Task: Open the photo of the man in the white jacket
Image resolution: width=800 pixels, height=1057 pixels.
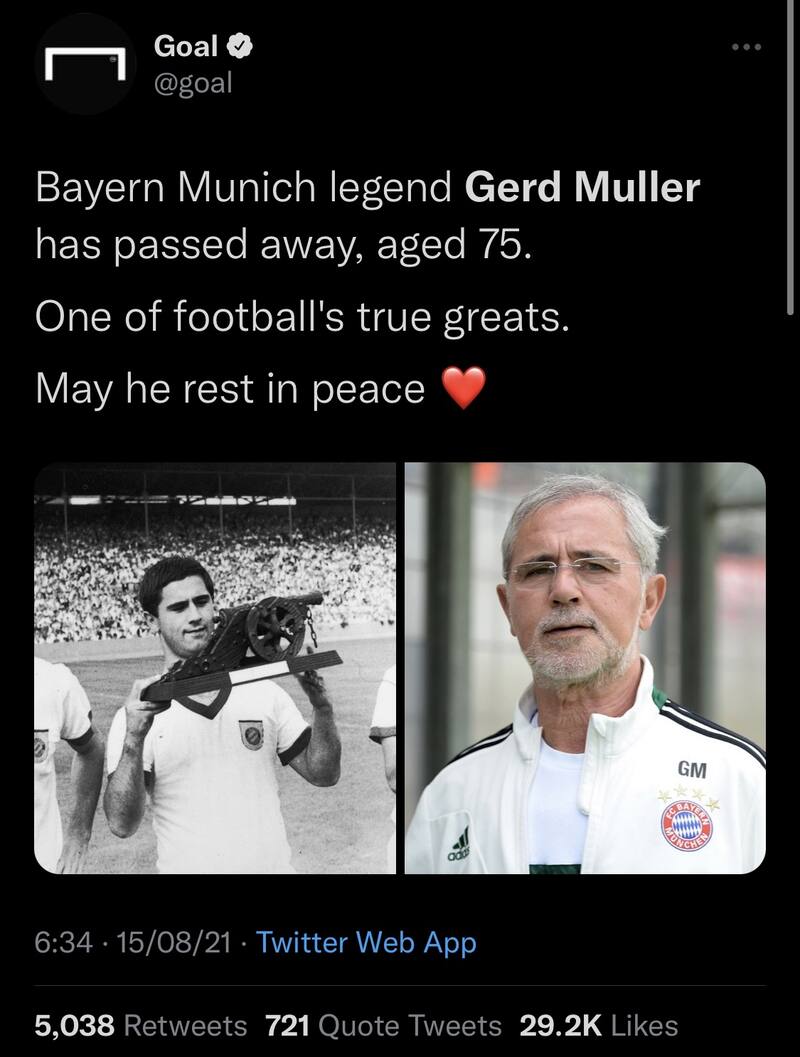Action: tap(585, 668)
